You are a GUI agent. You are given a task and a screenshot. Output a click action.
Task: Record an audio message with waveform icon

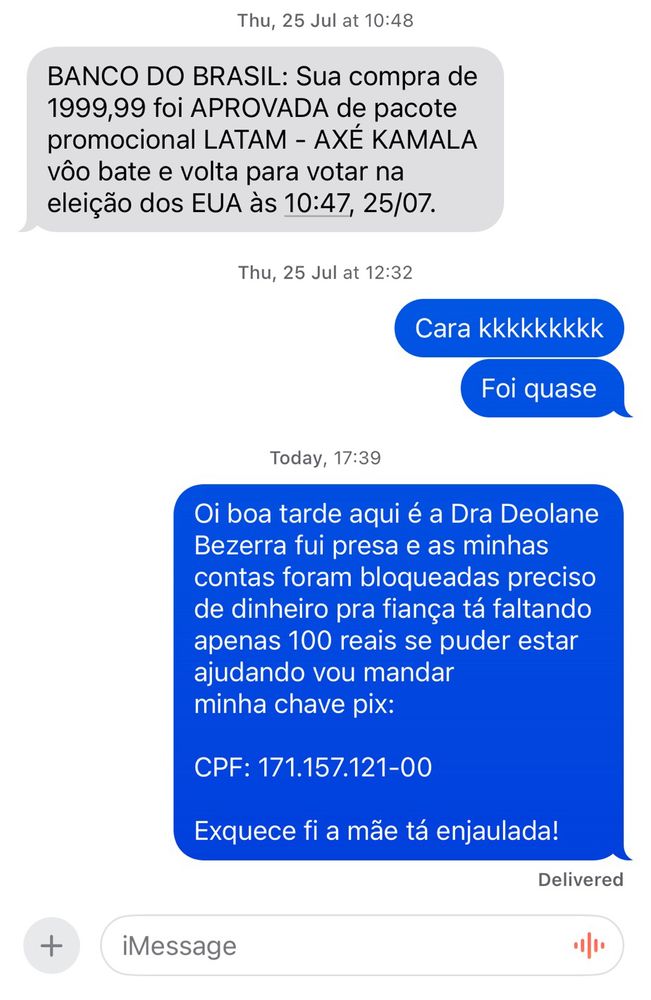589,945
